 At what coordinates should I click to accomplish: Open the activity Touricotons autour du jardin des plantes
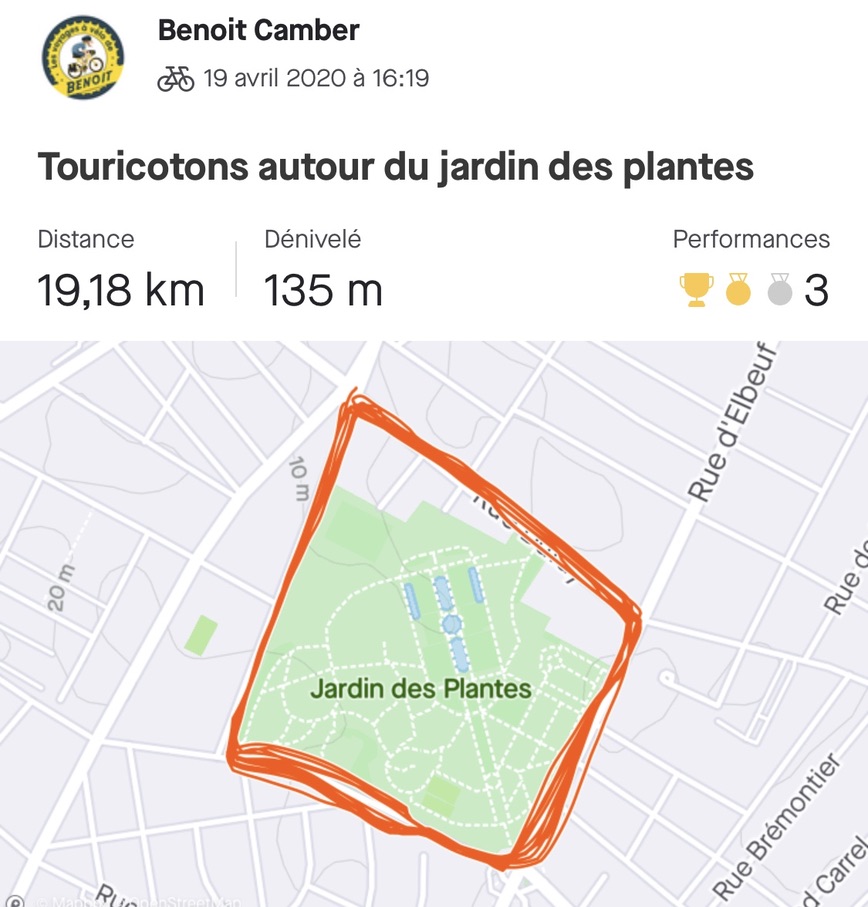pyautogui.click(x=395, y=166)
